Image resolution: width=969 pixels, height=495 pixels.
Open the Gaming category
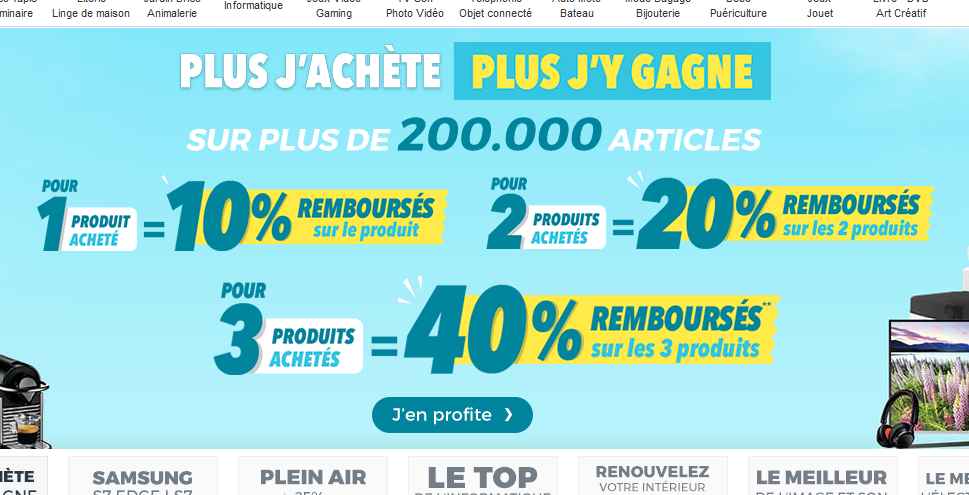pyautogui.click(x=334, y=13)
